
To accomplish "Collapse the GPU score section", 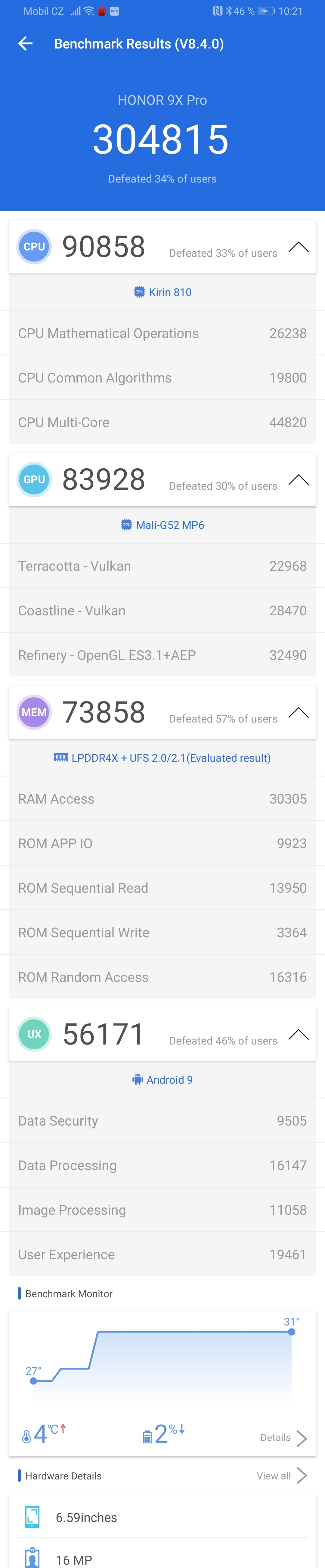I will point(298,480).
